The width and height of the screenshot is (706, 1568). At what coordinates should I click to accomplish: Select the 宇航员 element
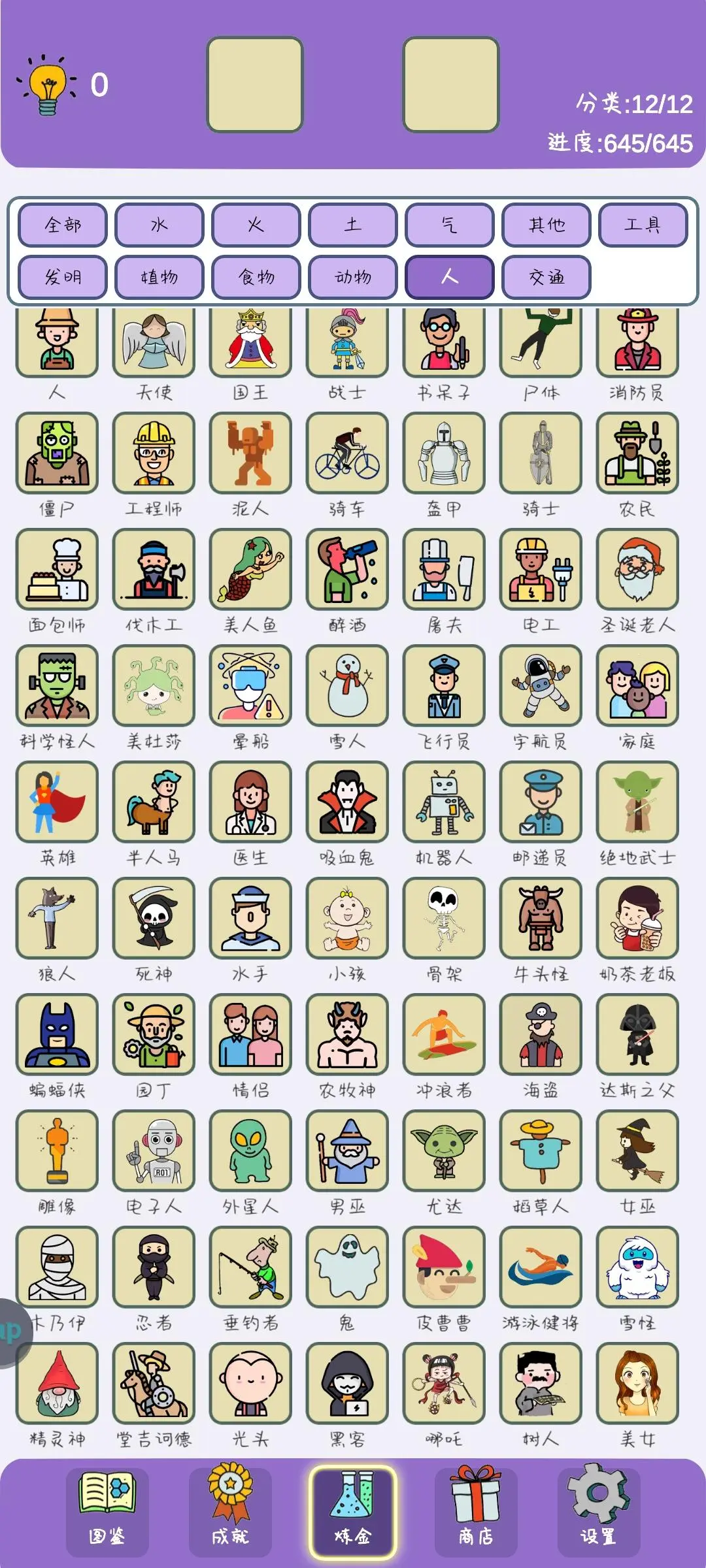541,685
